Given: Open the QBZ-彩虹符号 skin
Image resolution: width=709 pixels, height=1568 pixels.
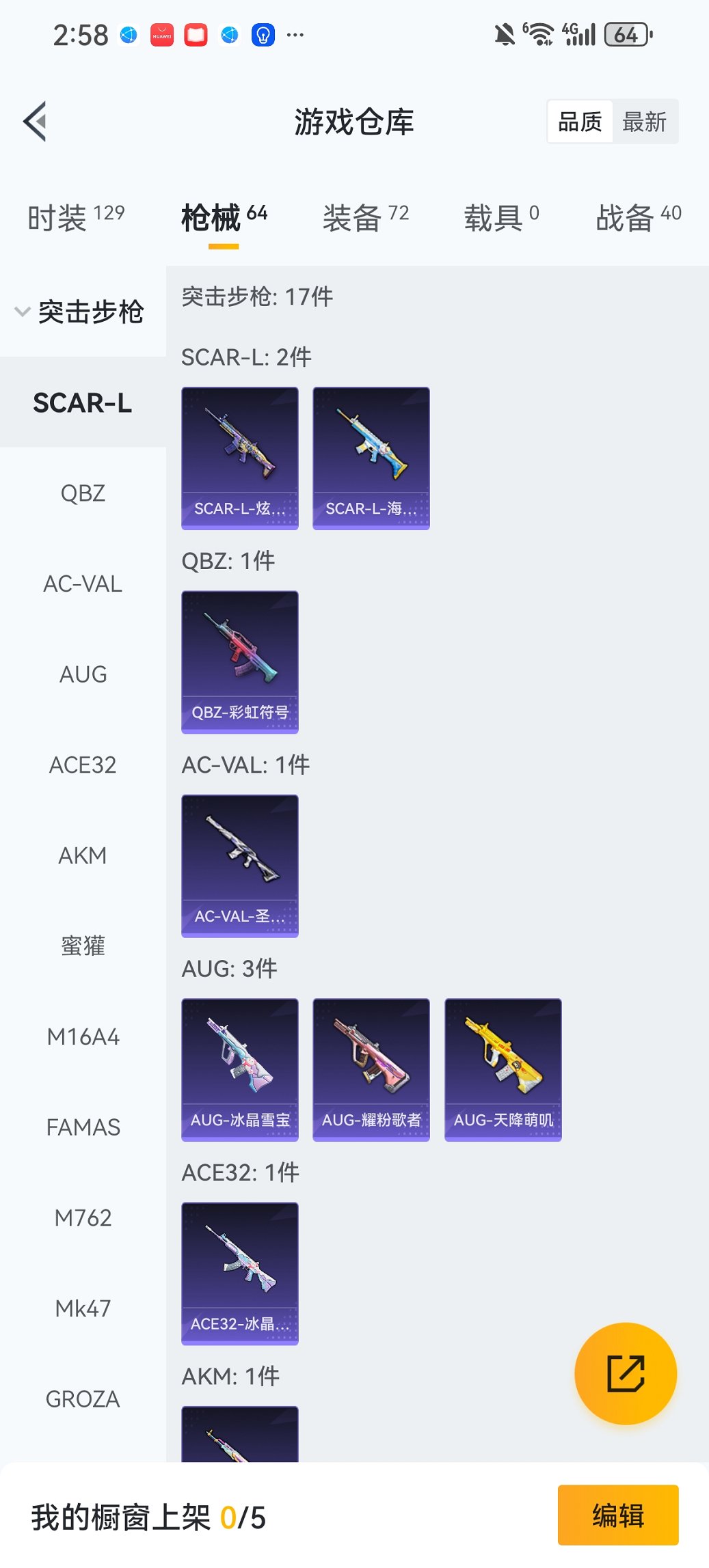Looking at the screenshot, I should point(240,661).
